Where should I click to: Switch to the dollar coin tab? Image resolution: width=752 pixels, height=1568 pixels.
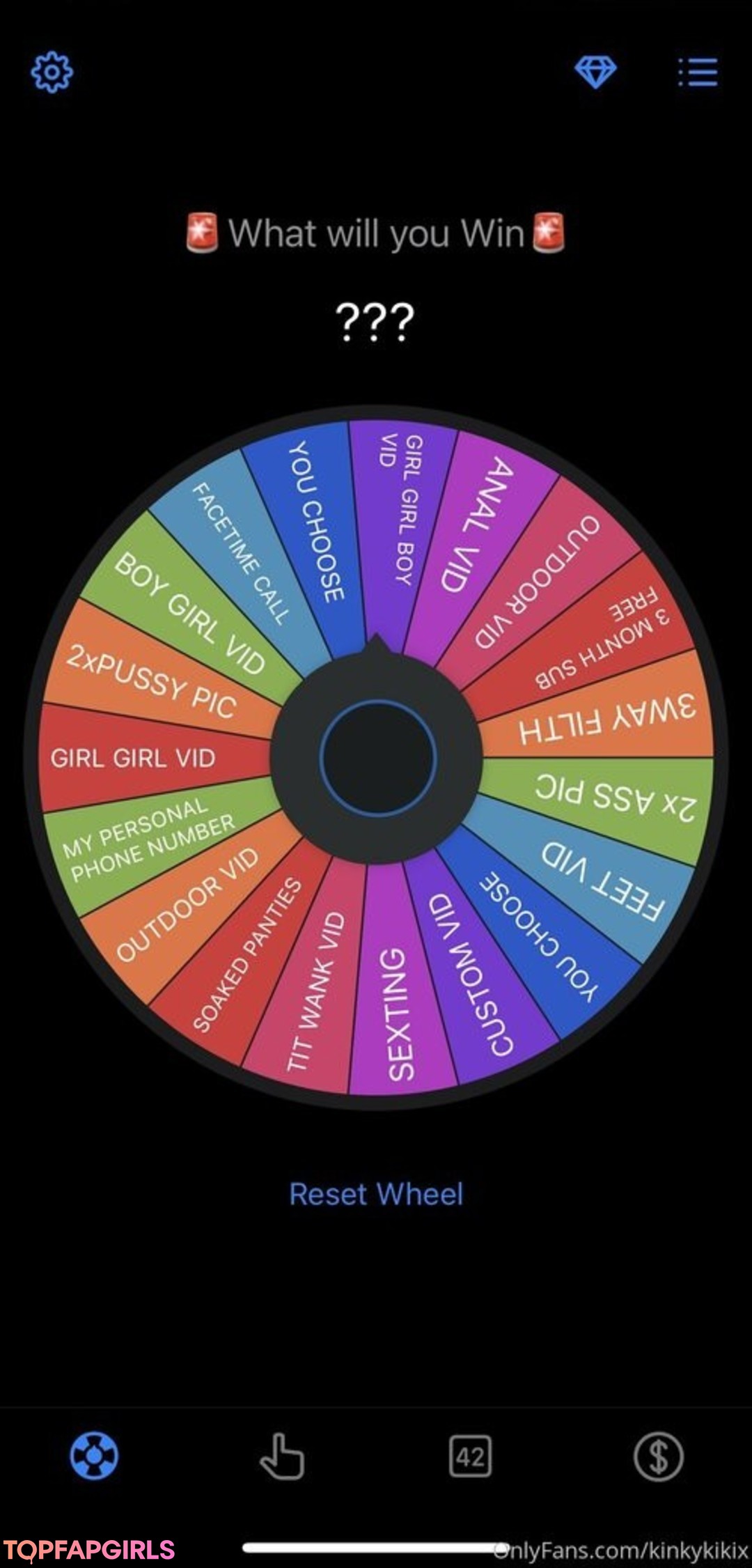click(658, 1456)
